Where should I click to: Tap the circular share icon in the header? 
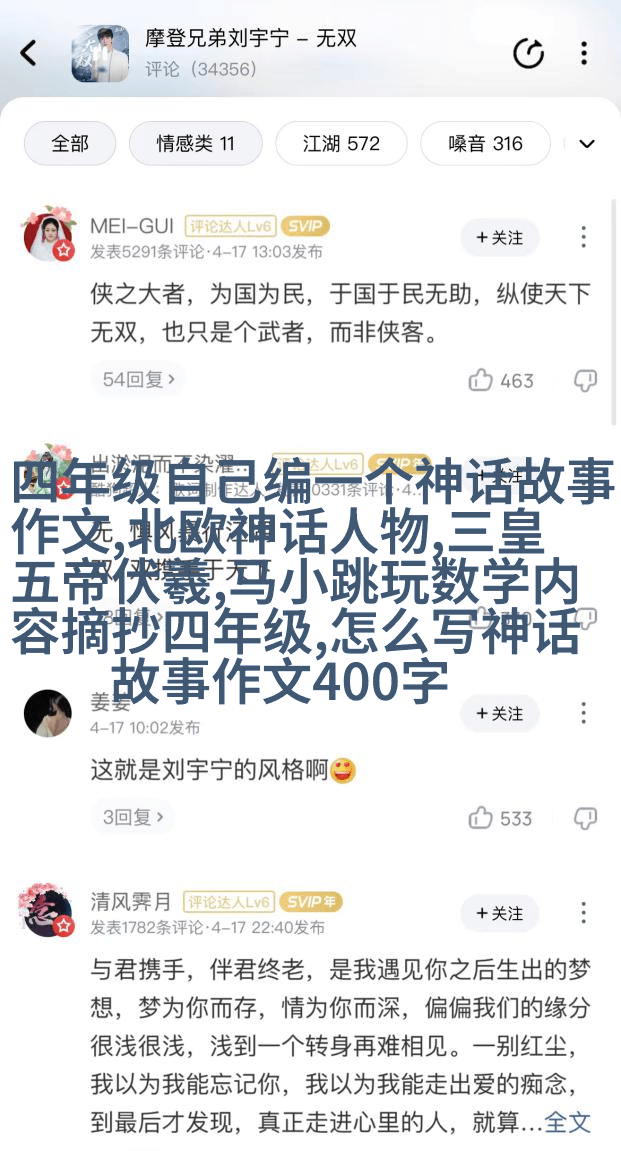(x=528, y=53)
